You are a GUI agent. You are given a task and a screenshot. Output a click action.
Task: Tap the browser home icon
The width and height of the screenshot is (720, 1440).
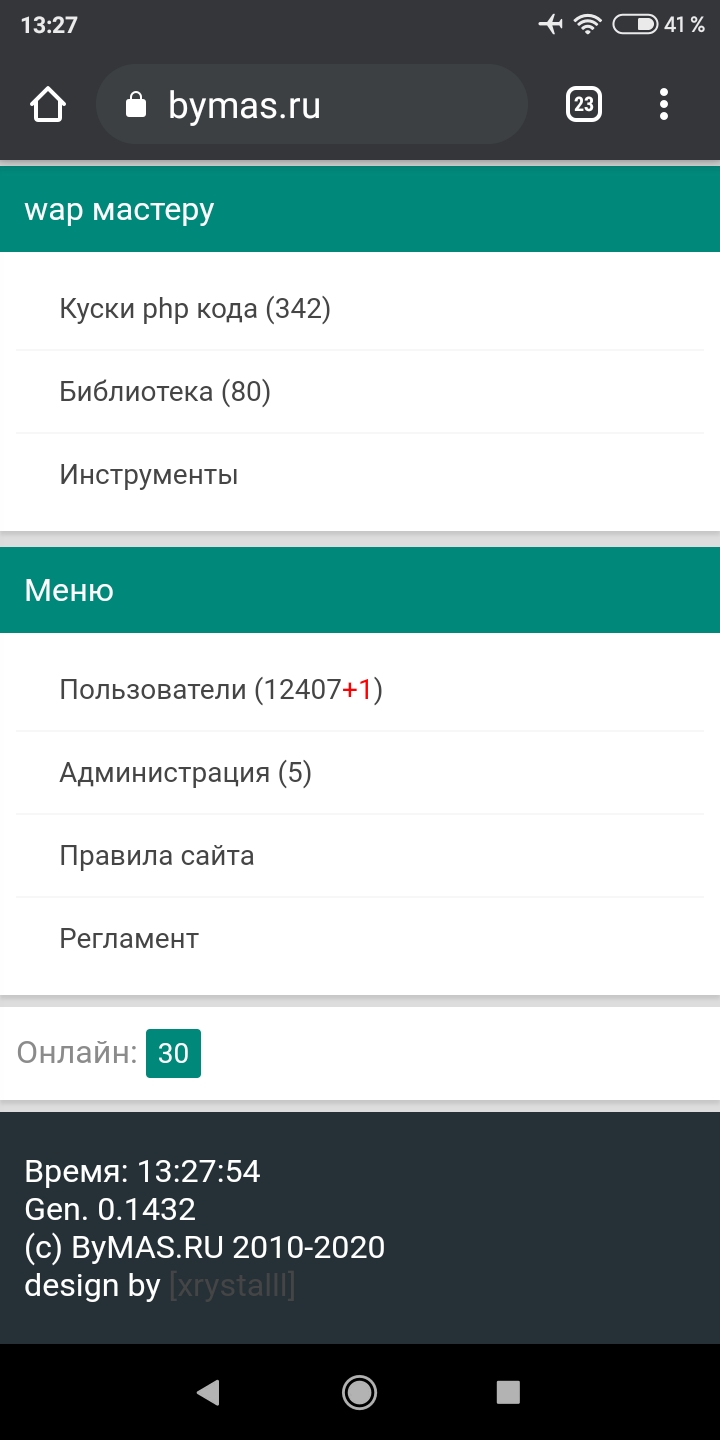[x=48, y=105]
